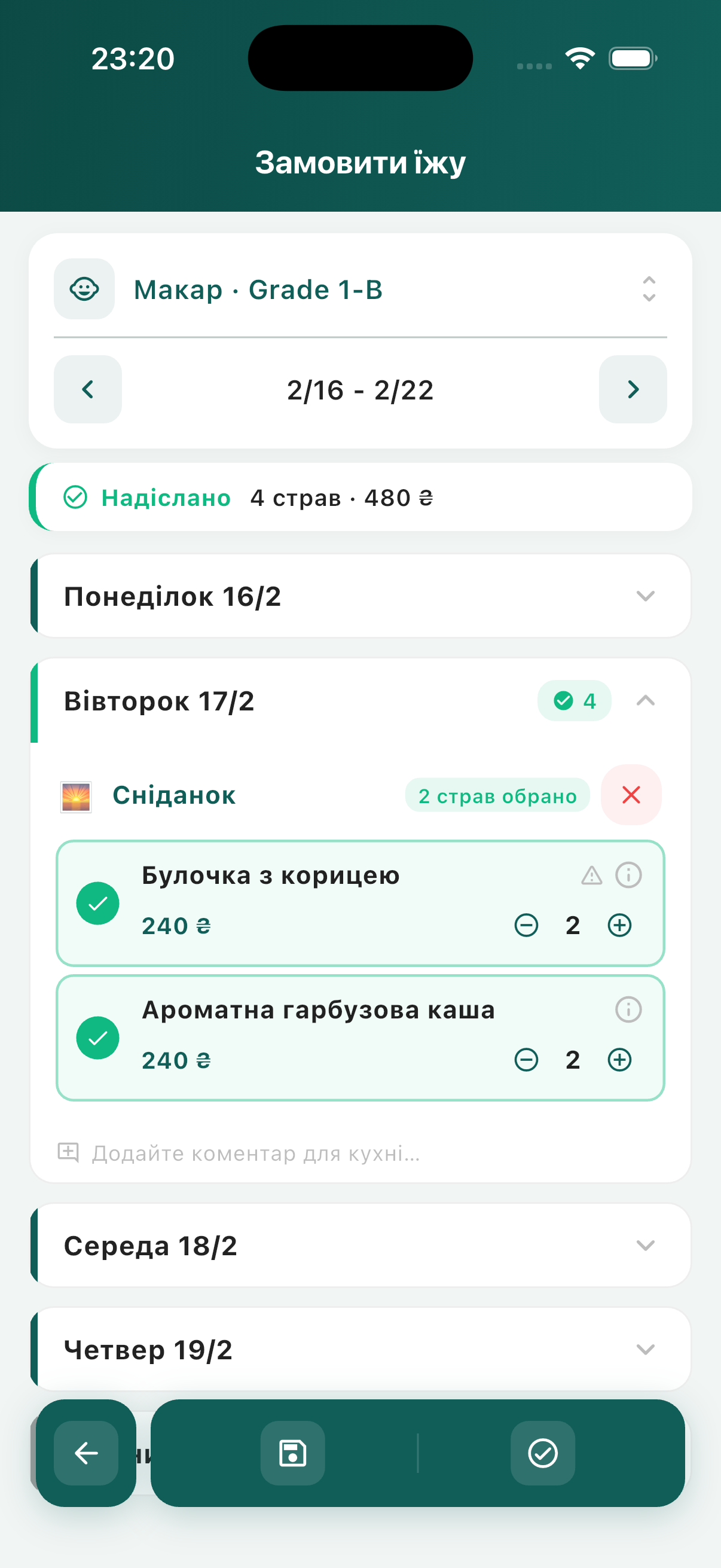This screenshot has height=1568, width=721.
Task: Deselect Булочка з корицею checkmark
Action: (x=98, y=902)
